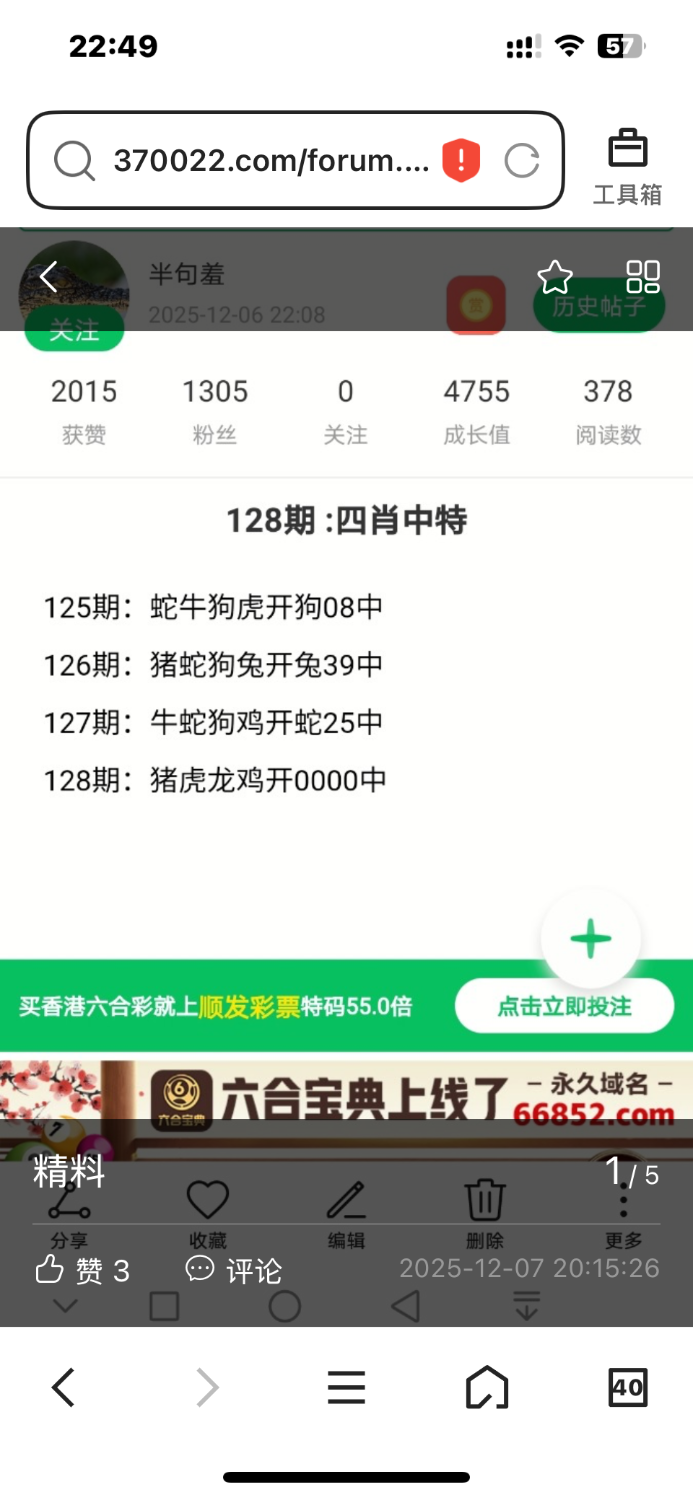The width and height of the screenshot is (693, 1500).
Task: Open the red security shield warning
Action: click(461, 160)
